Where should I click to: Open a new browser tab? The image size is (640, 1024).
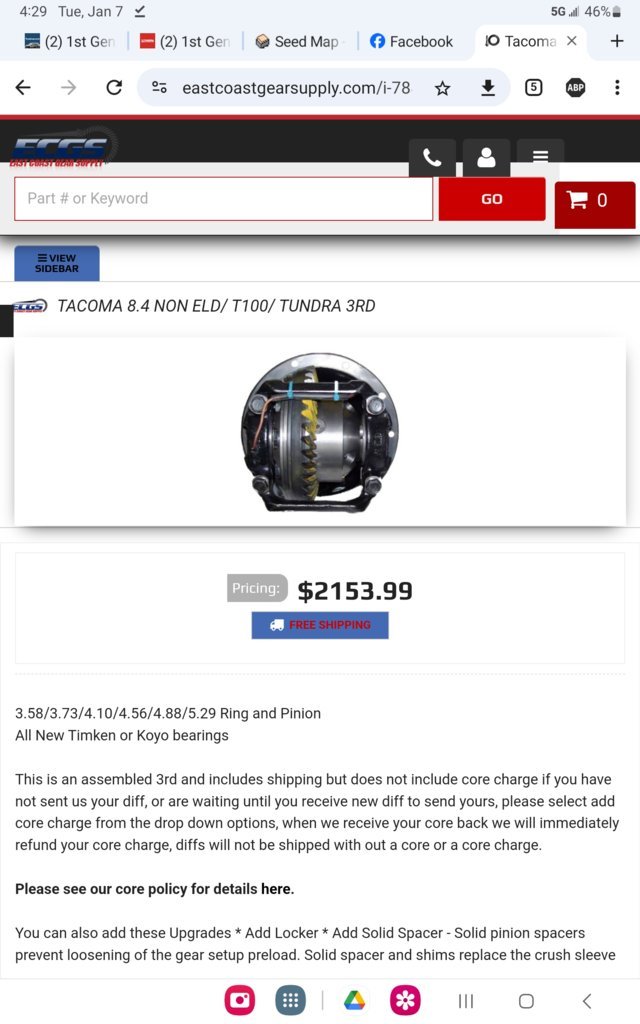(617, 41)
